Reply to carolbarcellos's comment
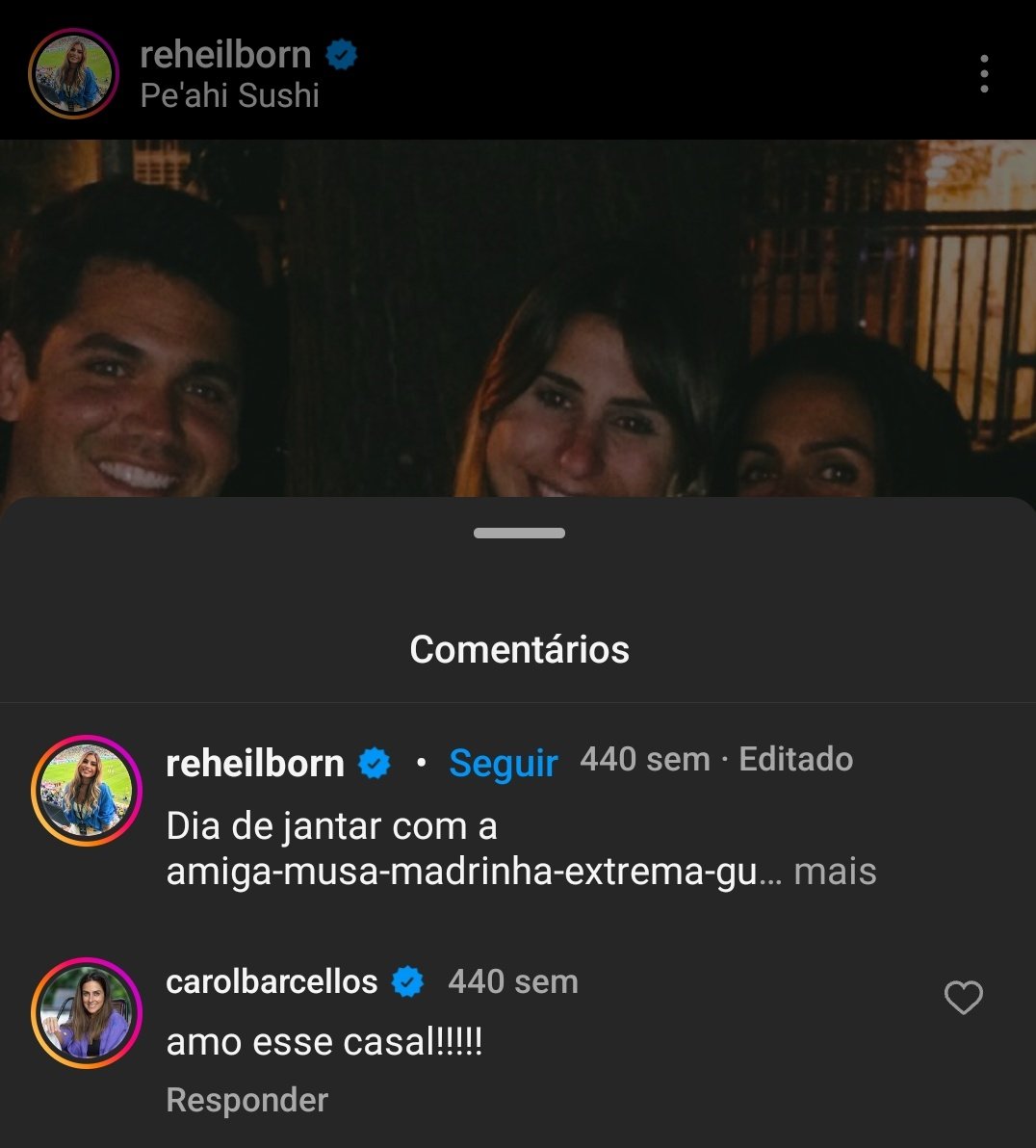The height and width of the screenshot is (1148, 1036). pyautogui.click(x=246, y=1100)
